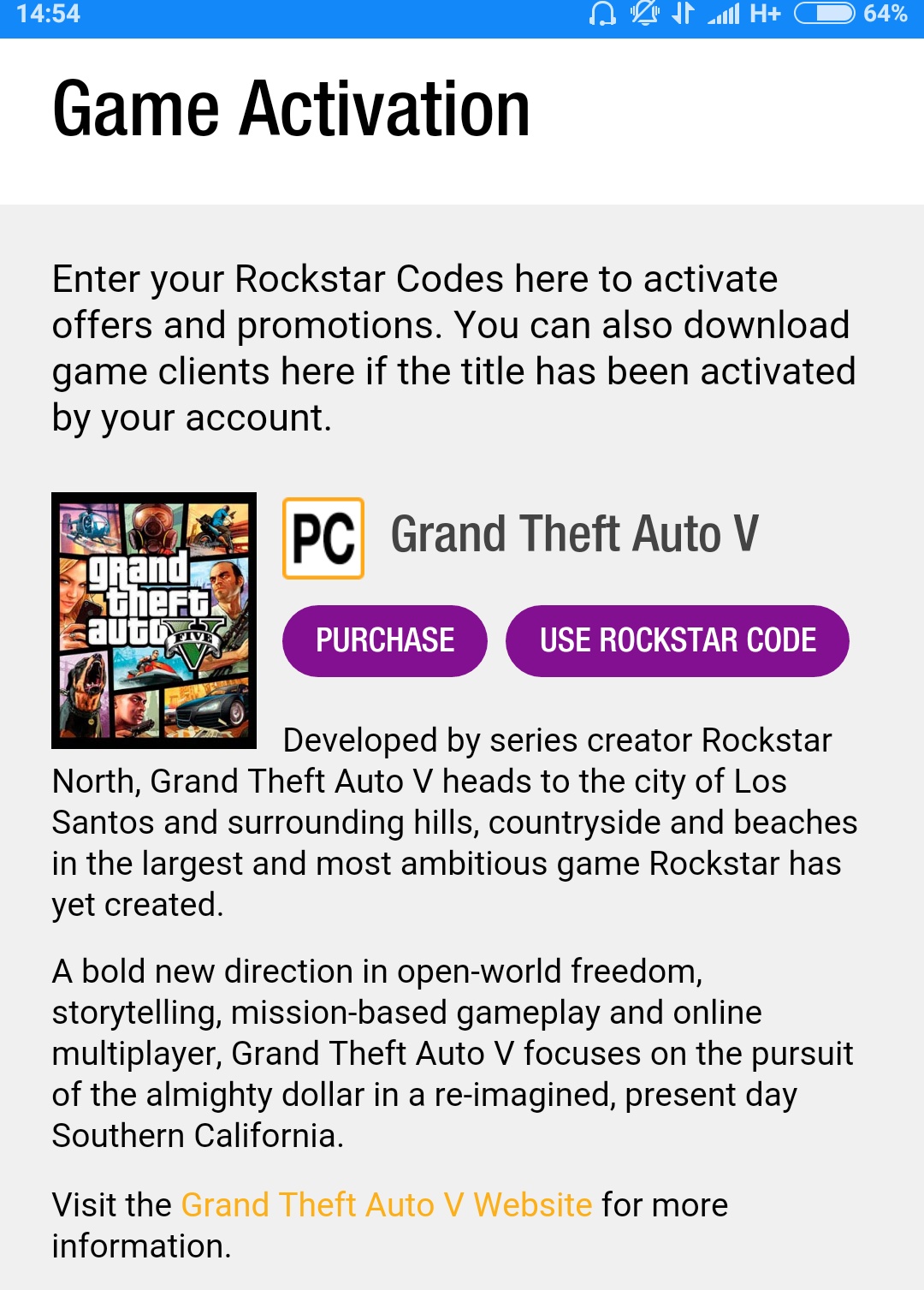Select USE ROCKSTAR CODE button

pos(677,640)
